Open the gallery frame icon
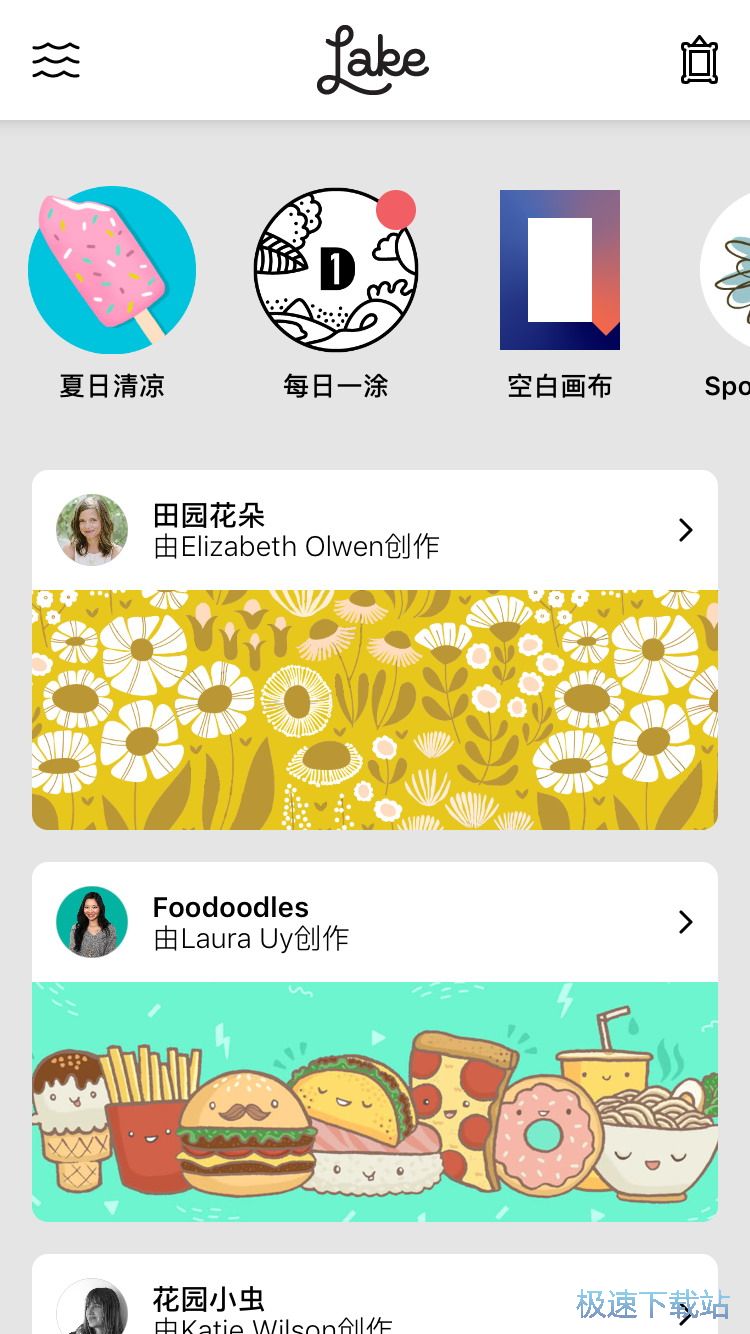Screen dimensions: 750x1334 (x=699, y=61)
